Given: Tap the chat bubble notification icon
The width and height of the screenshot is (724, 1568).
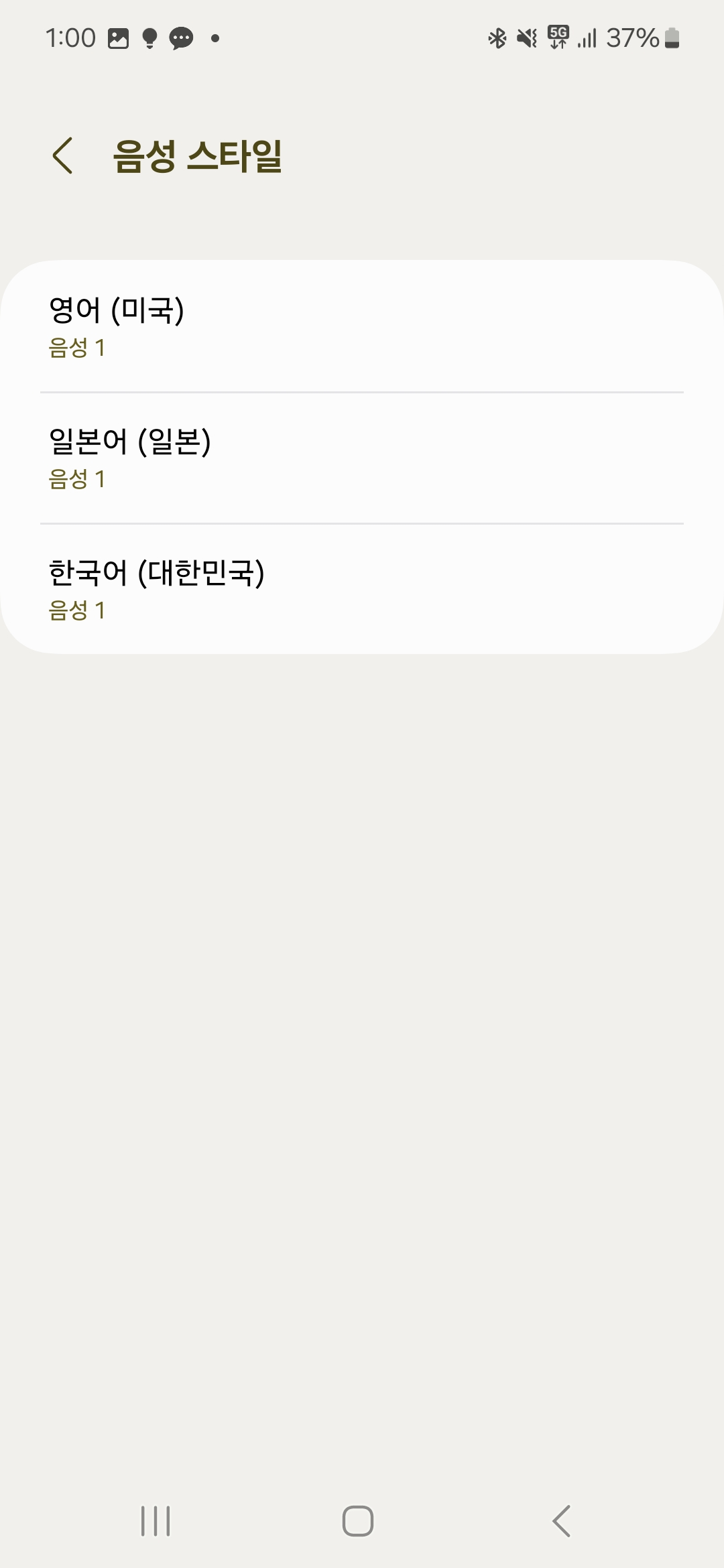Looking at the screenshot, I should pyautogui.click(x=181, y=38).
